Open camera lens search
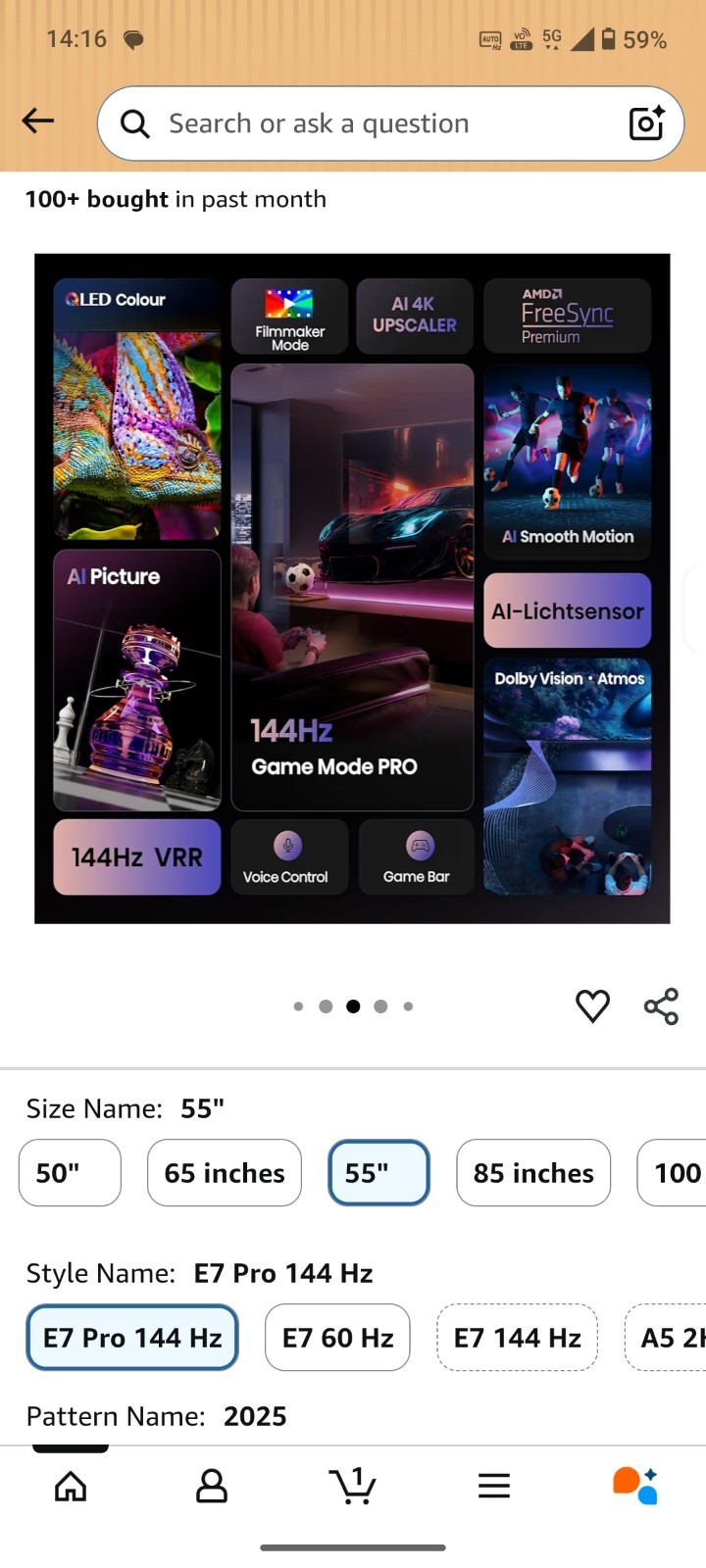The width and height of the screenshot is (706, 1568). click(646, 123)
